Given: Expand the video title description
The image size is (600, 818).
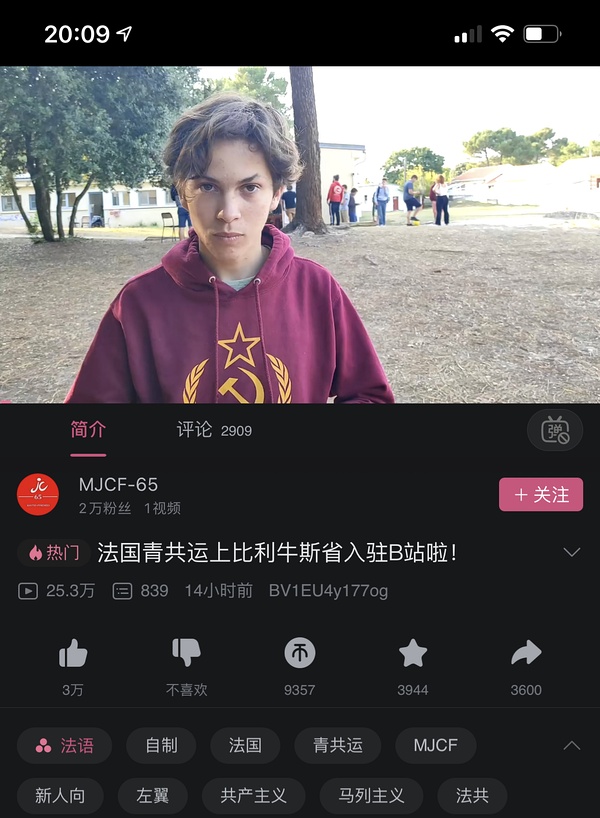Looking at the screenshot, I should pyautogui.click(x=572, y=552).
